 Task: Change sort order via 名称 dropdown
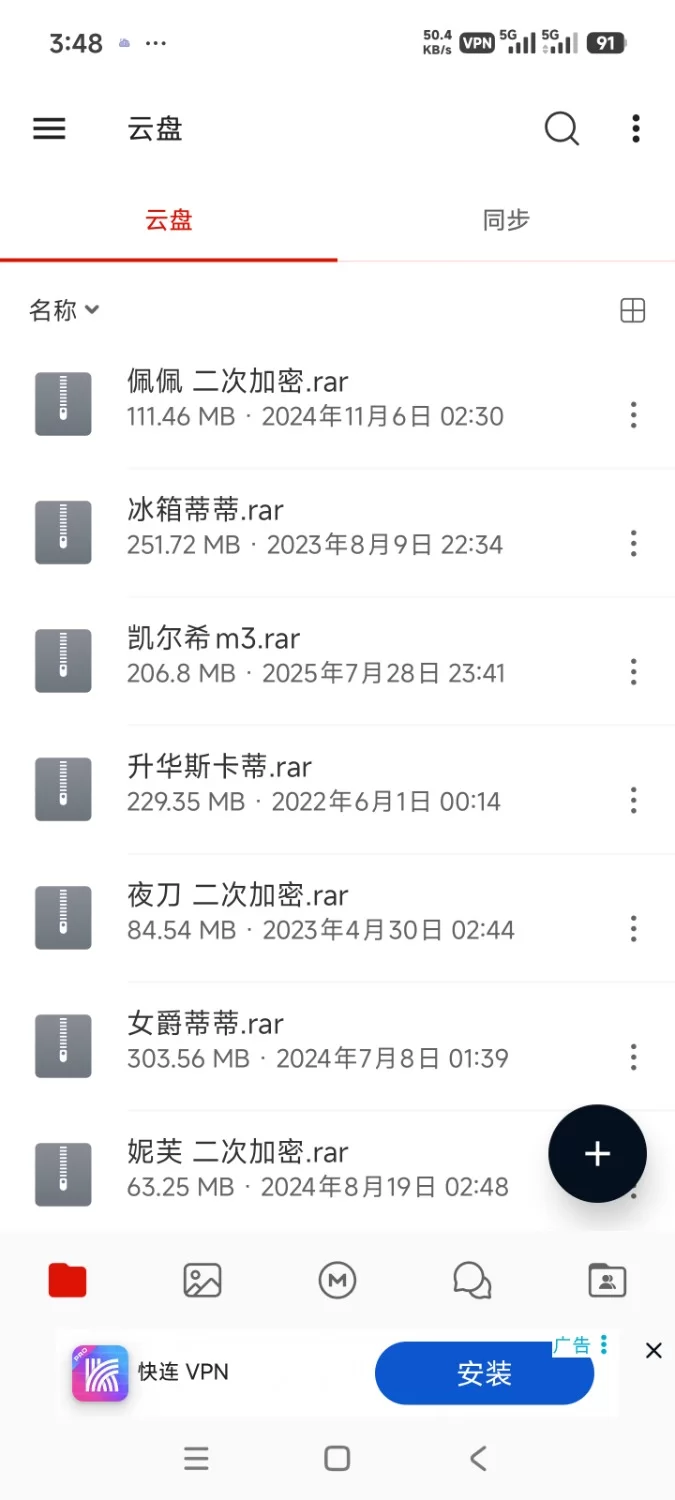click(x=64, y=310)
